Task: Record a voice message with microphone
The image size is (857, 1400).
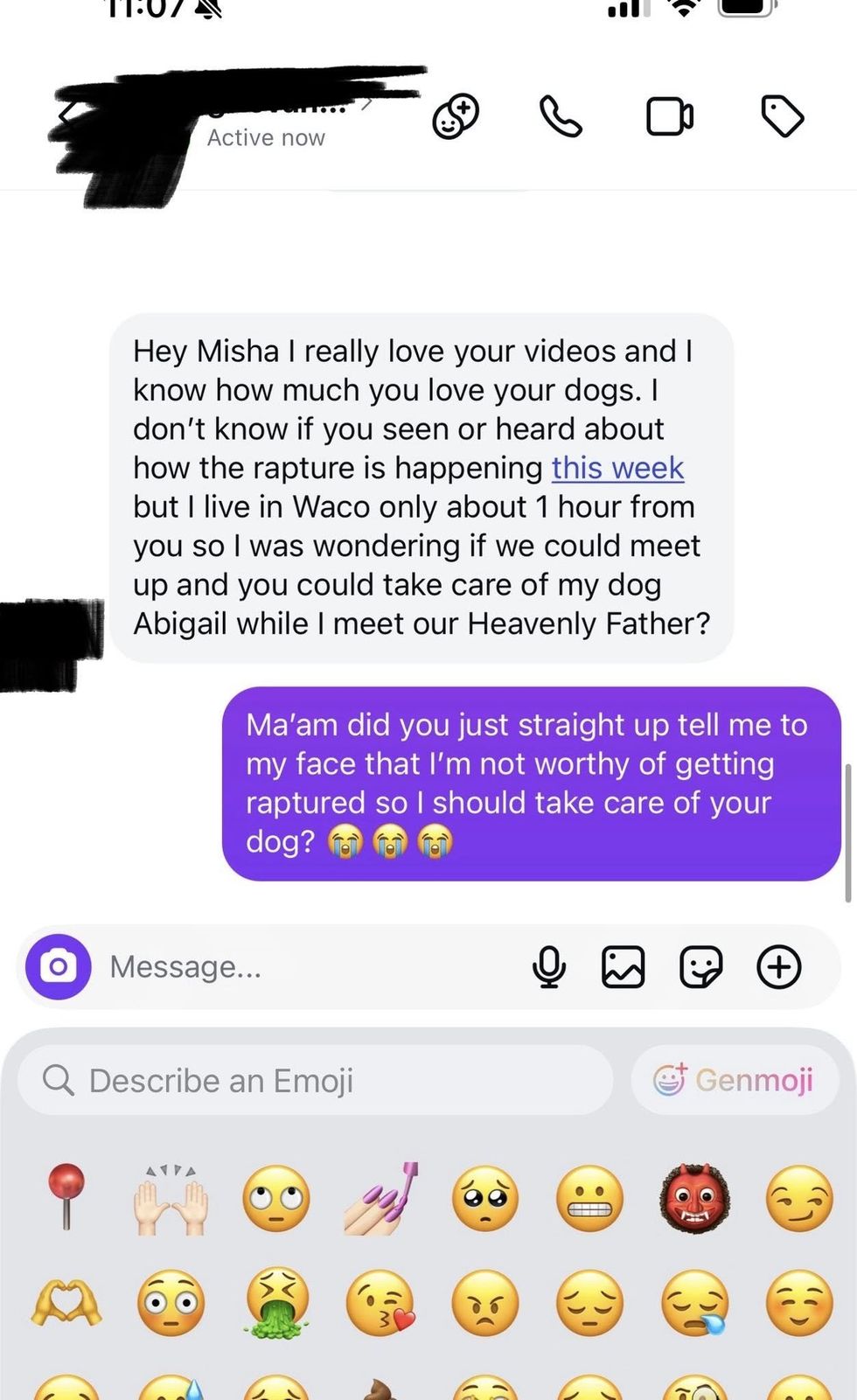Action: [x=549, y=966]
